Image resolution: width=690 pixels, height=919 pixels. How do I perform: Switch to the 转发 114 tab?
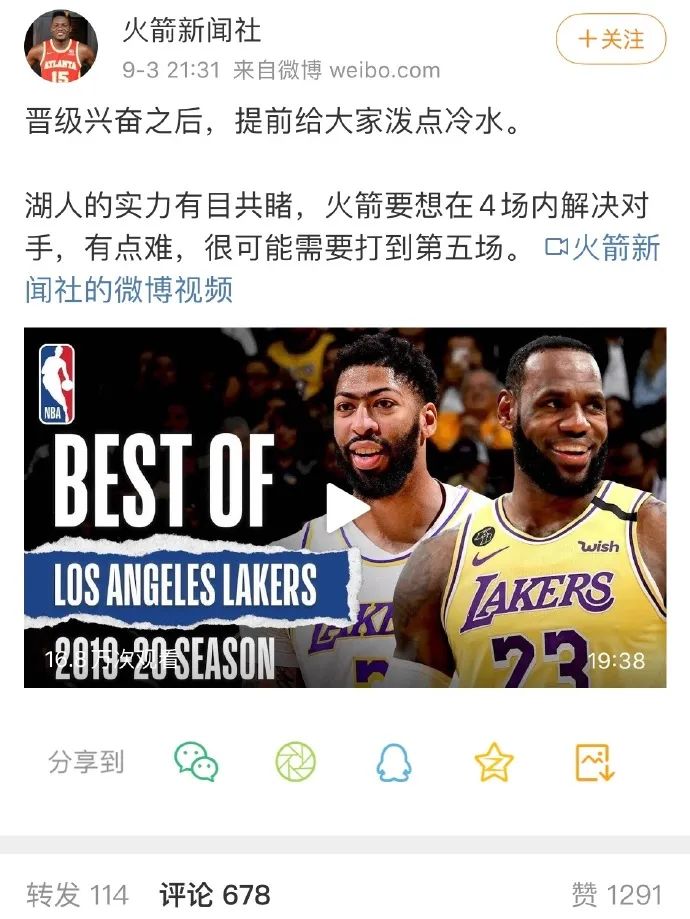pyautogui.click(x=77, y=894)
